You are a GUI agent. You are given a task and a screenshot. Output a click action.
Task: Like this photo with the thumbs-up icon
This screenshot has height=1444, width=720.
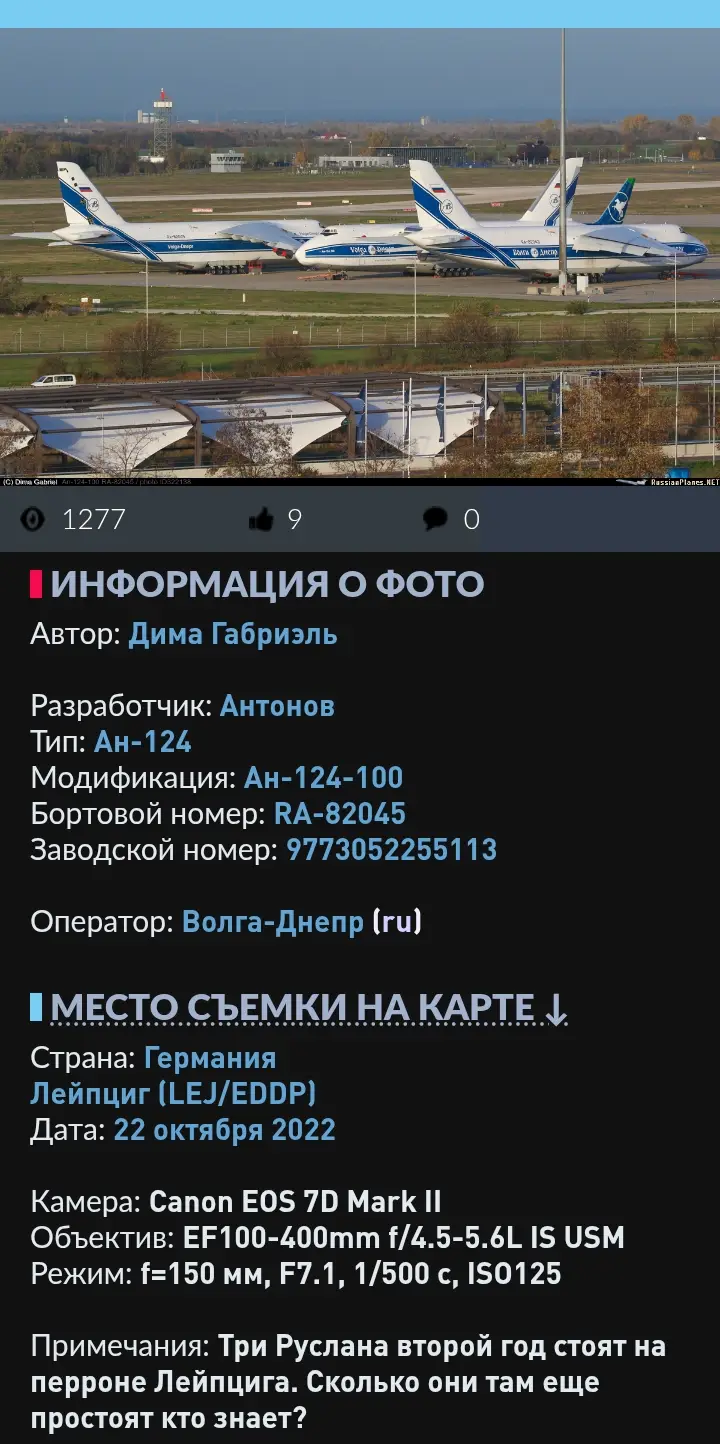261,519
